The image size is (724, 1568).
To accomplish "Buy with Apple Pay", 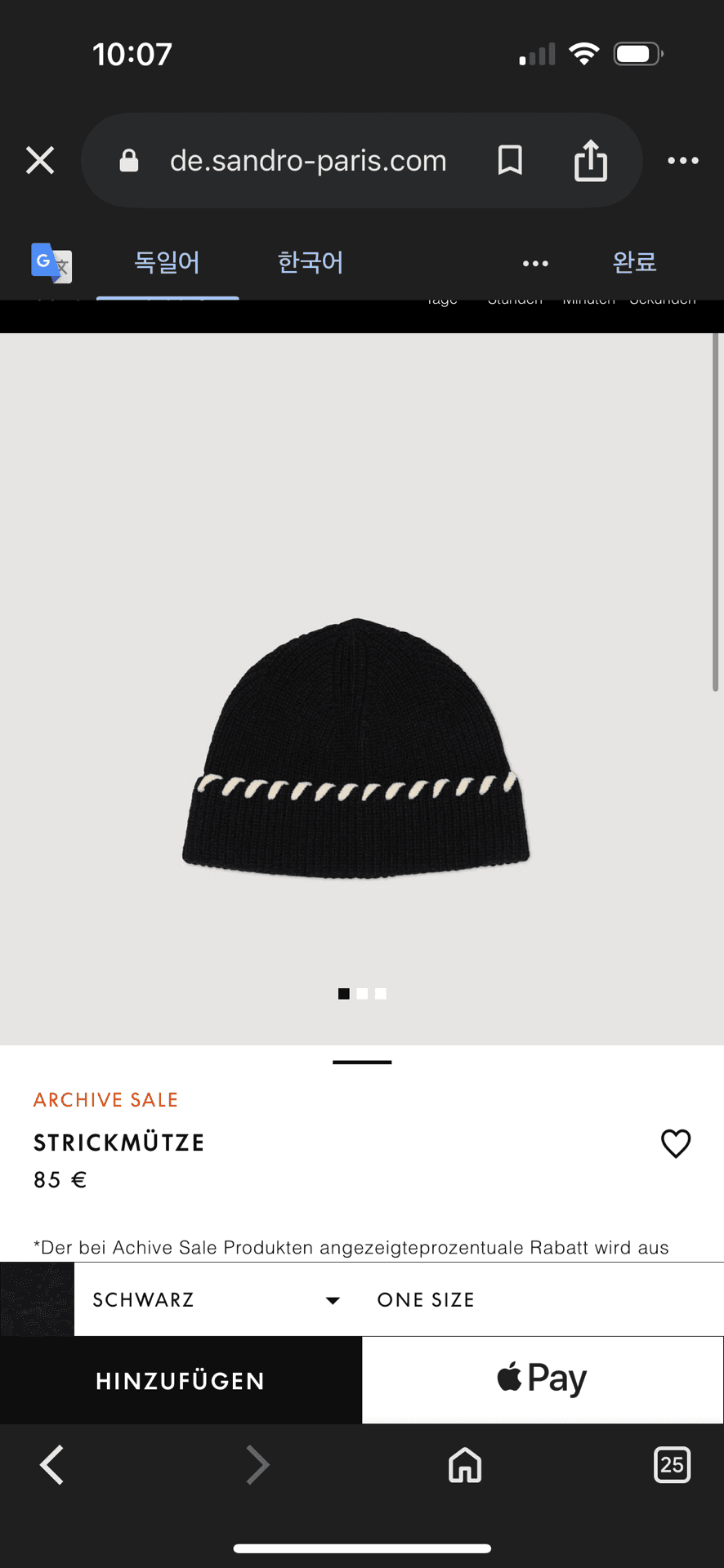I will (x=543, y=1379).
